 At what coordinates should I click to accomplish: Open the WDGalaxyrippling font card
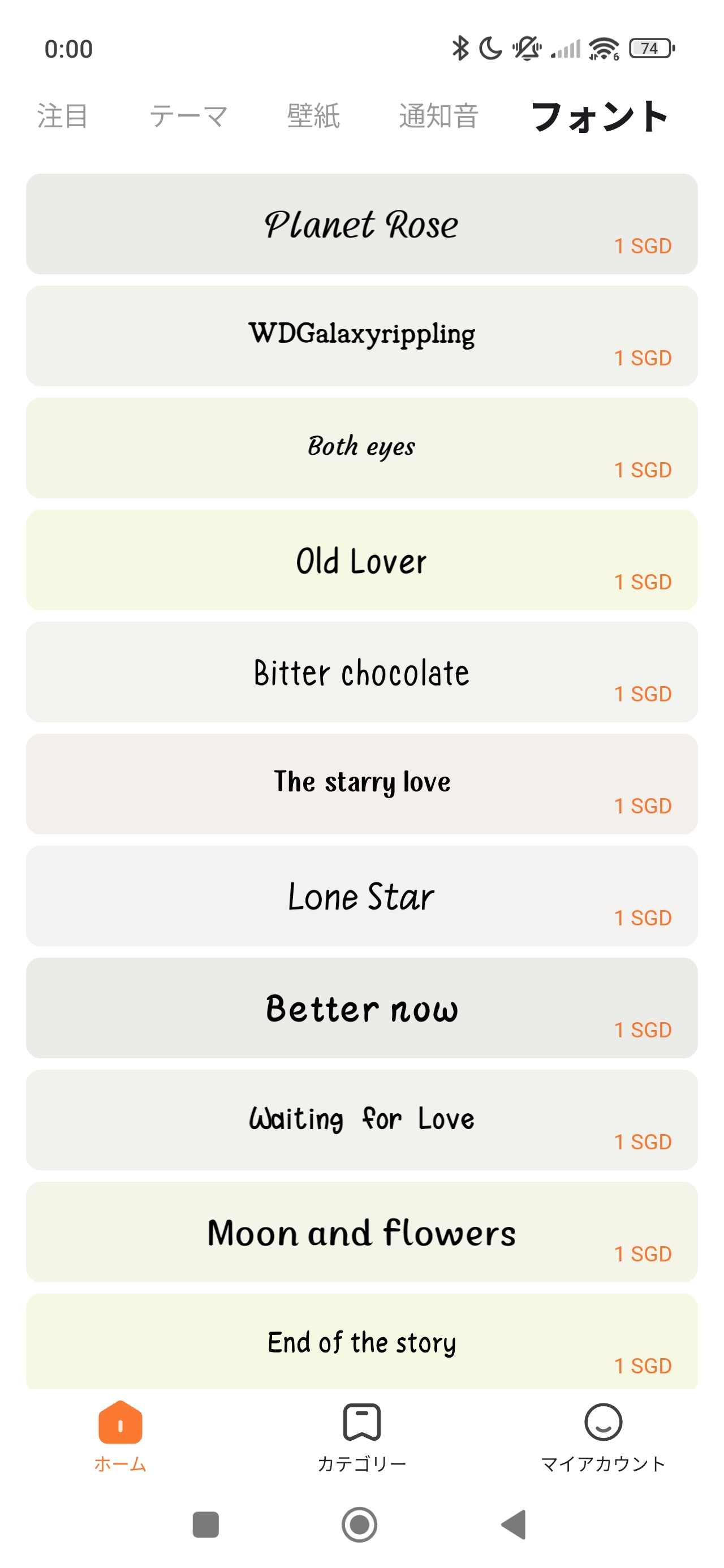(361, 336)
